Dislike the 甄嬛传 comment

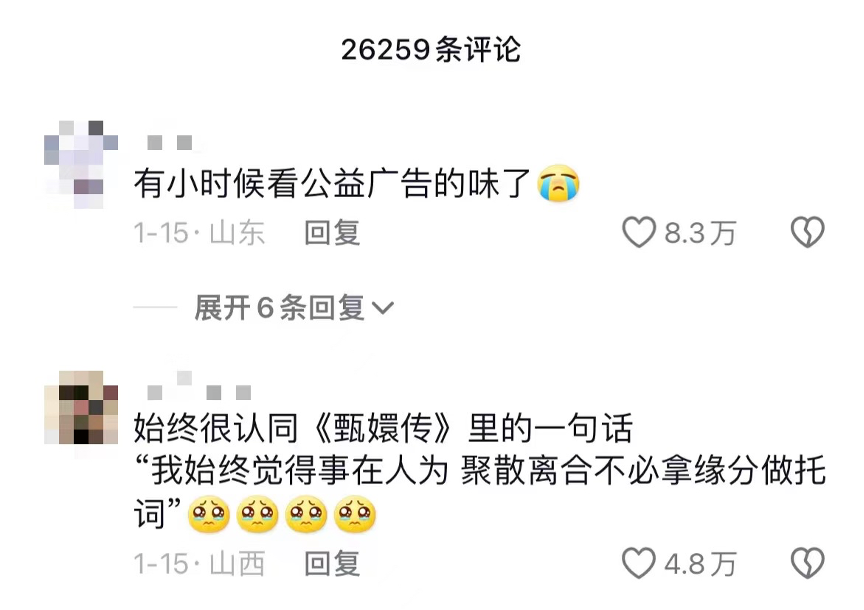[807, 564]
